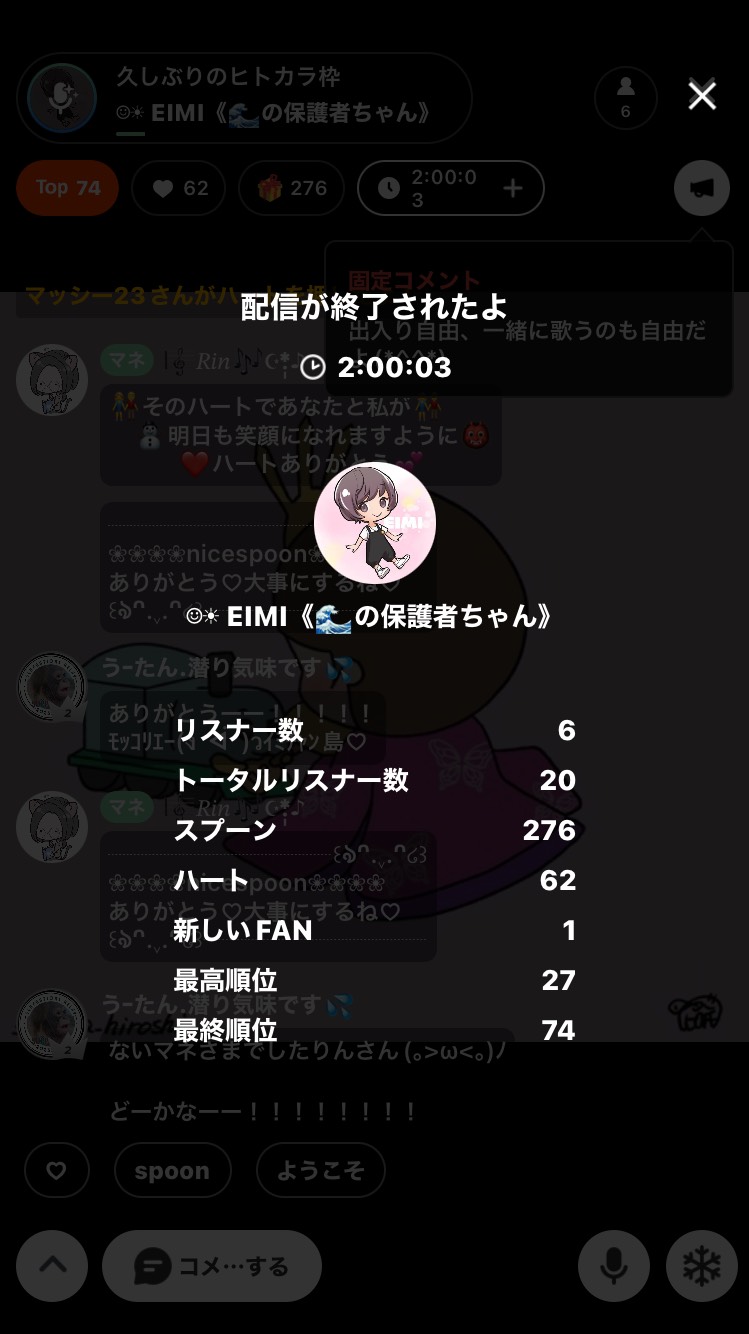Open EIMI's streamer profile header

[244, 97]
